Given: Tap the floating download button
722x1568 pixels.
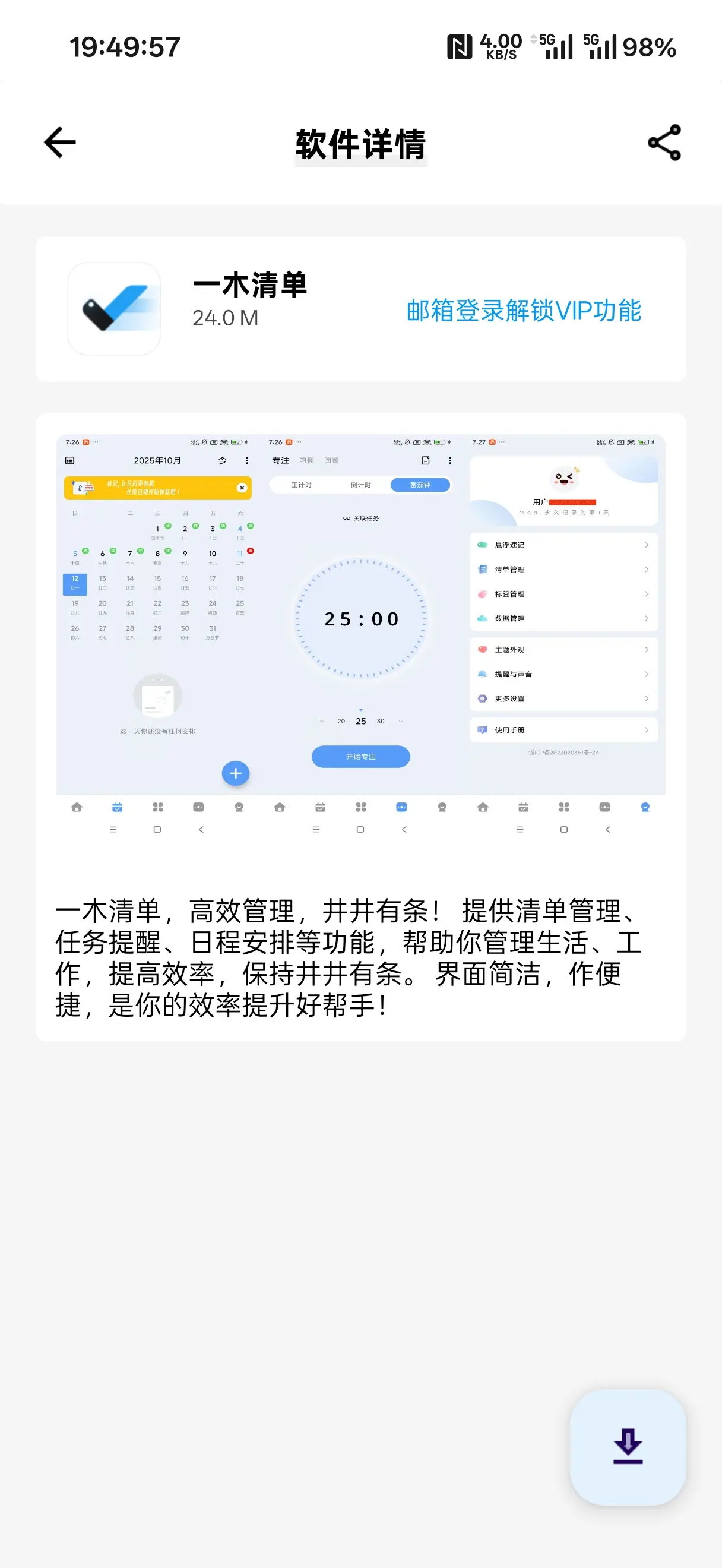Looking at the screenshot, I should pyautogui.click(x=627, y=1446).
